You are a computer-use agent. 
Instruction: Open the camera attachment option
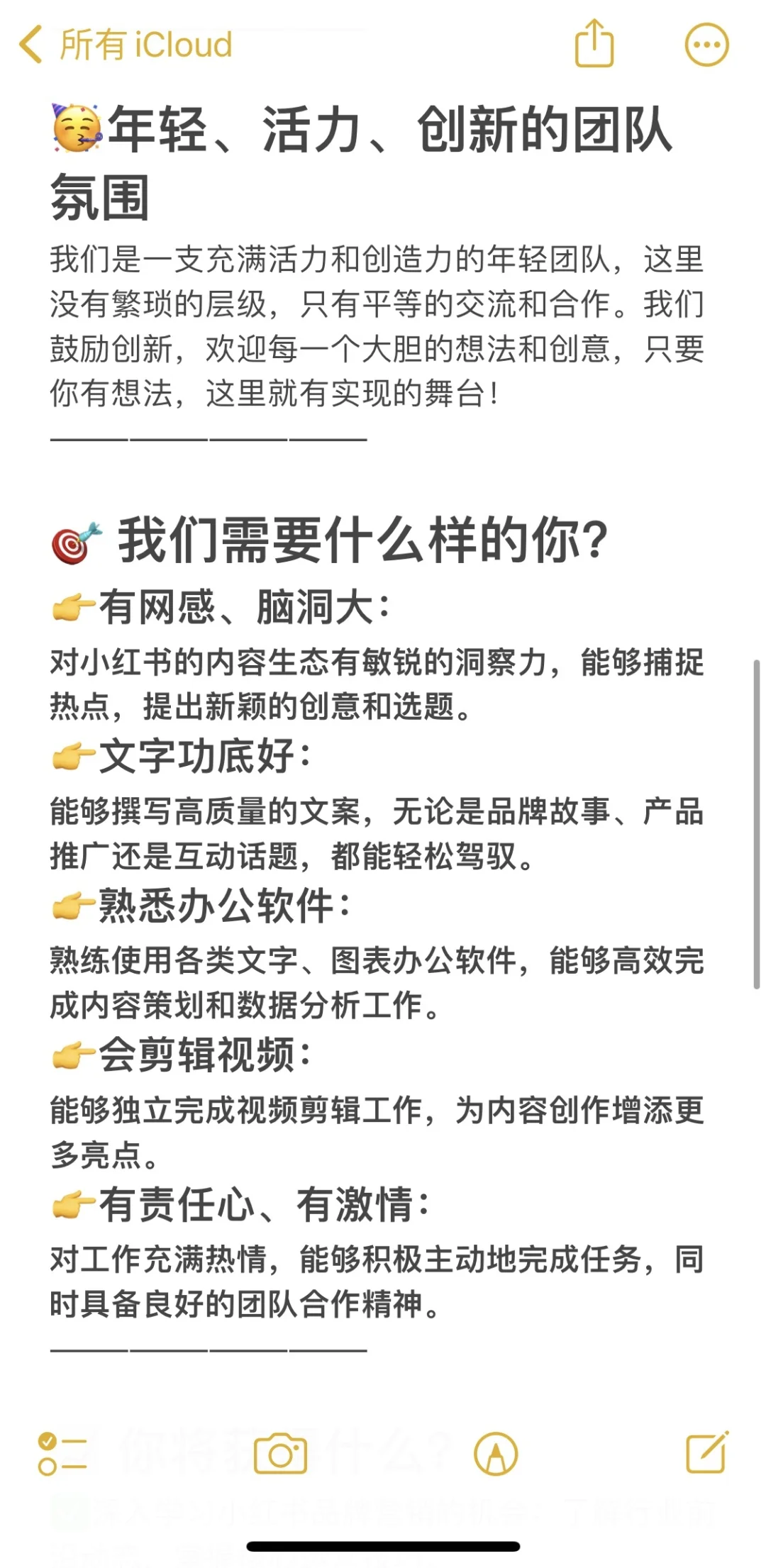[x=280, y=1453]
